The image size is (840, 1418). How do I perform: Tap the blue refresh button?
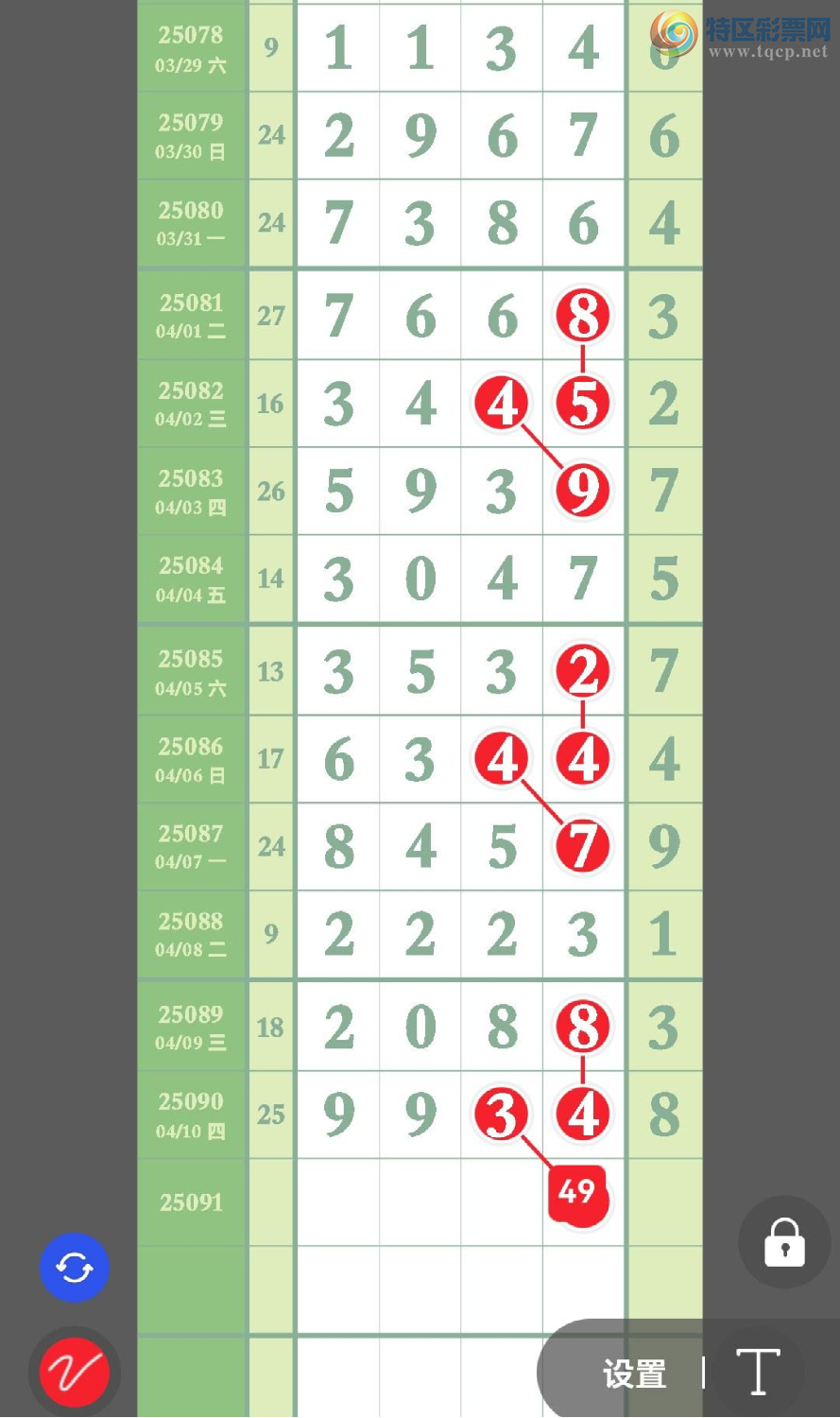click(75, 1268)
